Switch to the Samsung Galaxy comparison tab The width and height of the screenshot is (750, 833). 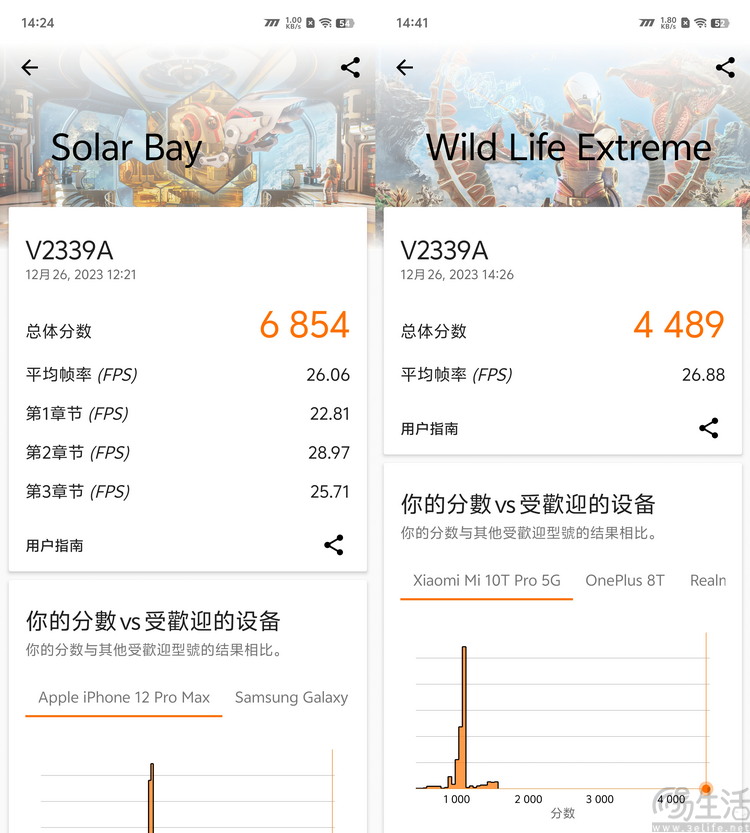[x=291, y=698]
